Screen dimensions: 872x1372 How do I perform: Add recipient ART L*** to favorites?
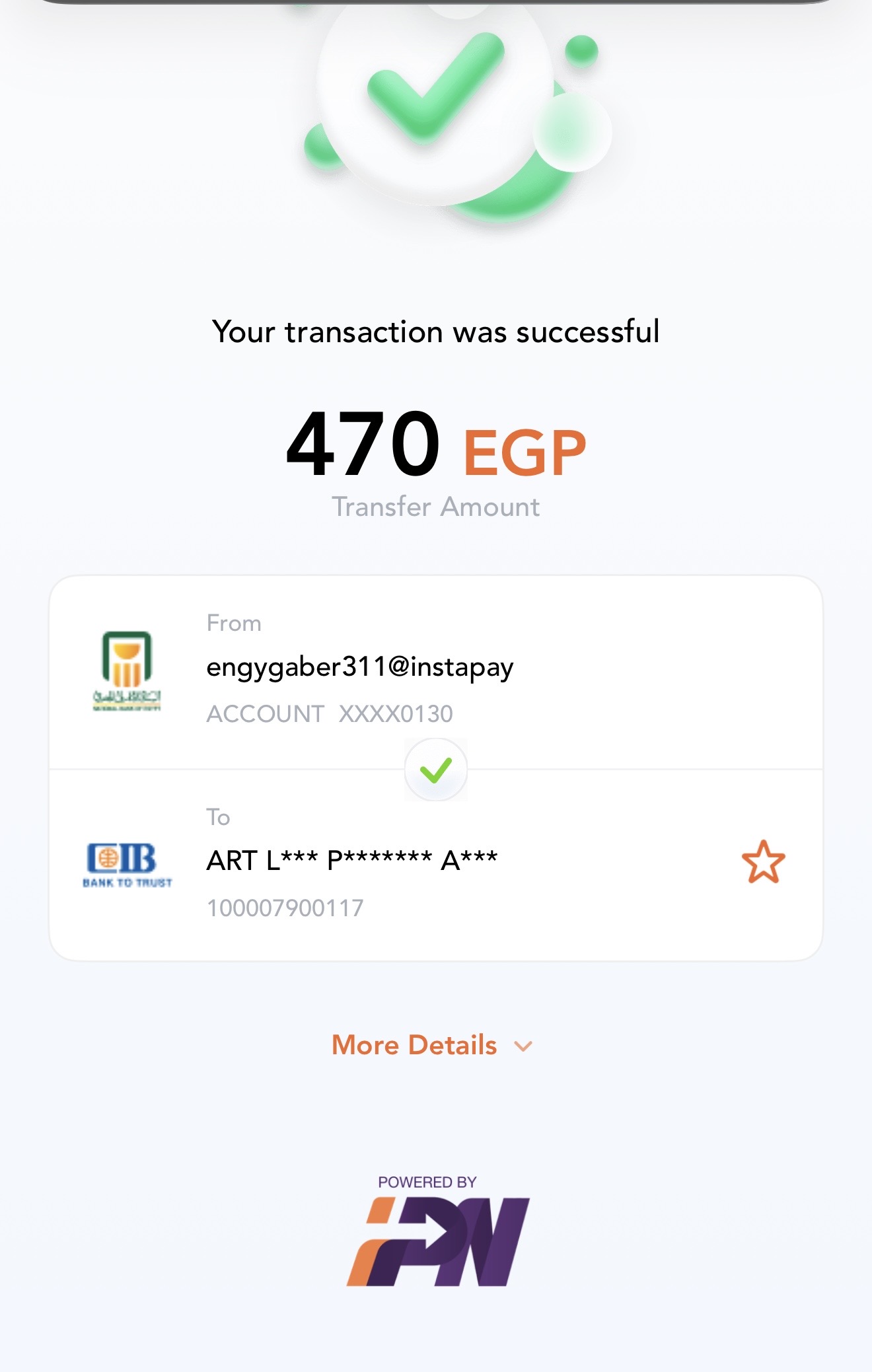[763, 862]
